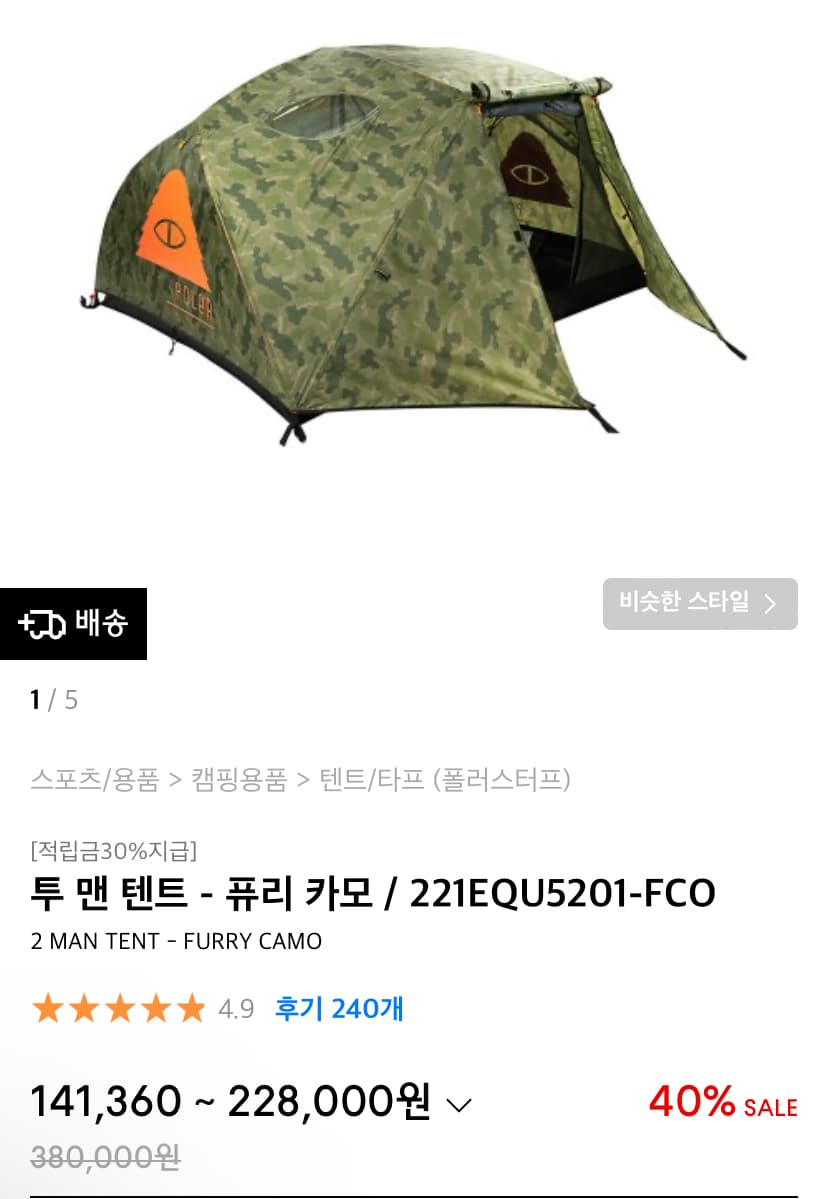This screenshot has width=828, height=1199.
Task: Tap the 배송 delivery badge
Action: pos(73,624)
